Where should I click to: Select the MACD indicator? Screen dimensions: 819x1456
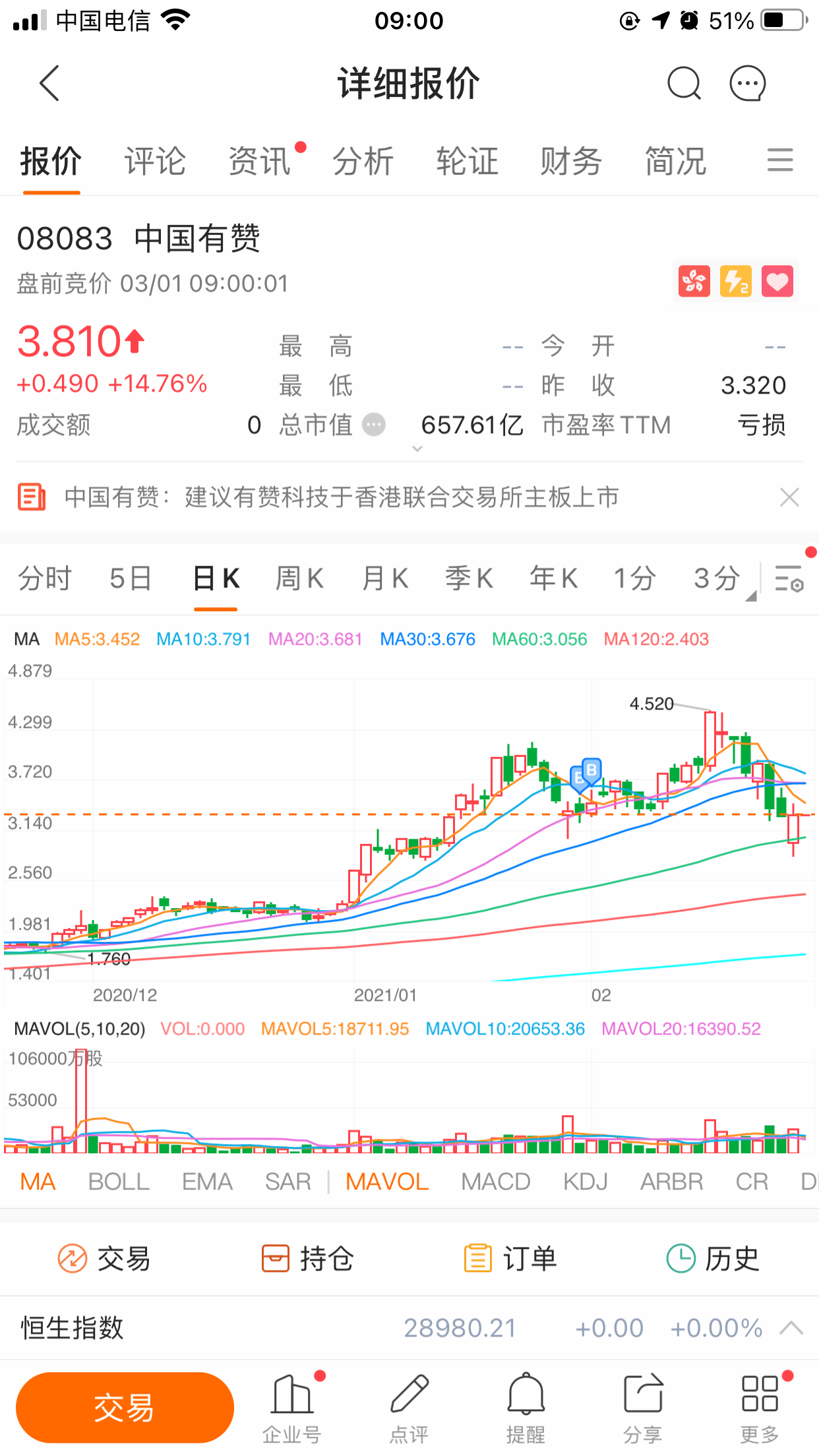tap(495, 1182)
